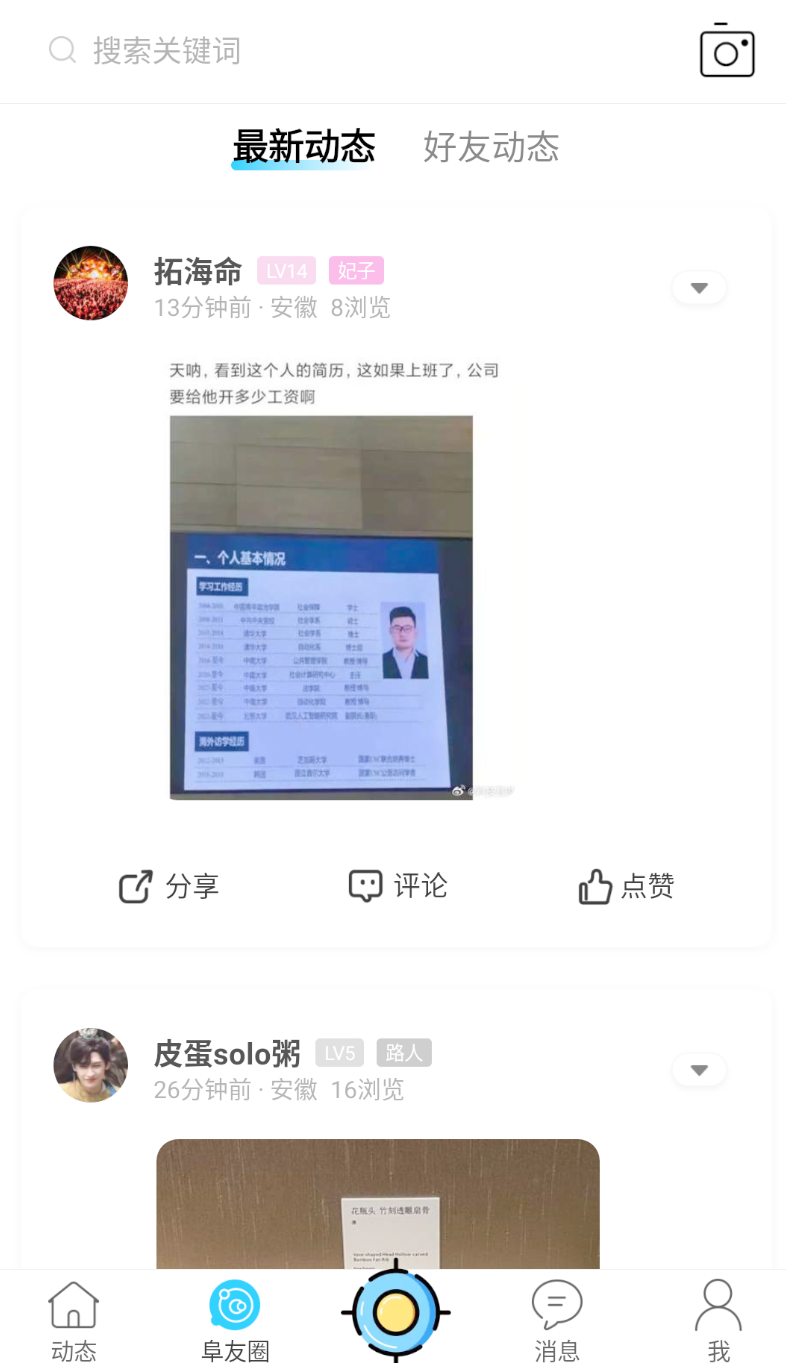Open the 消息 messages tab
Screen dimensions: 786x1363
pos(557,1321)
